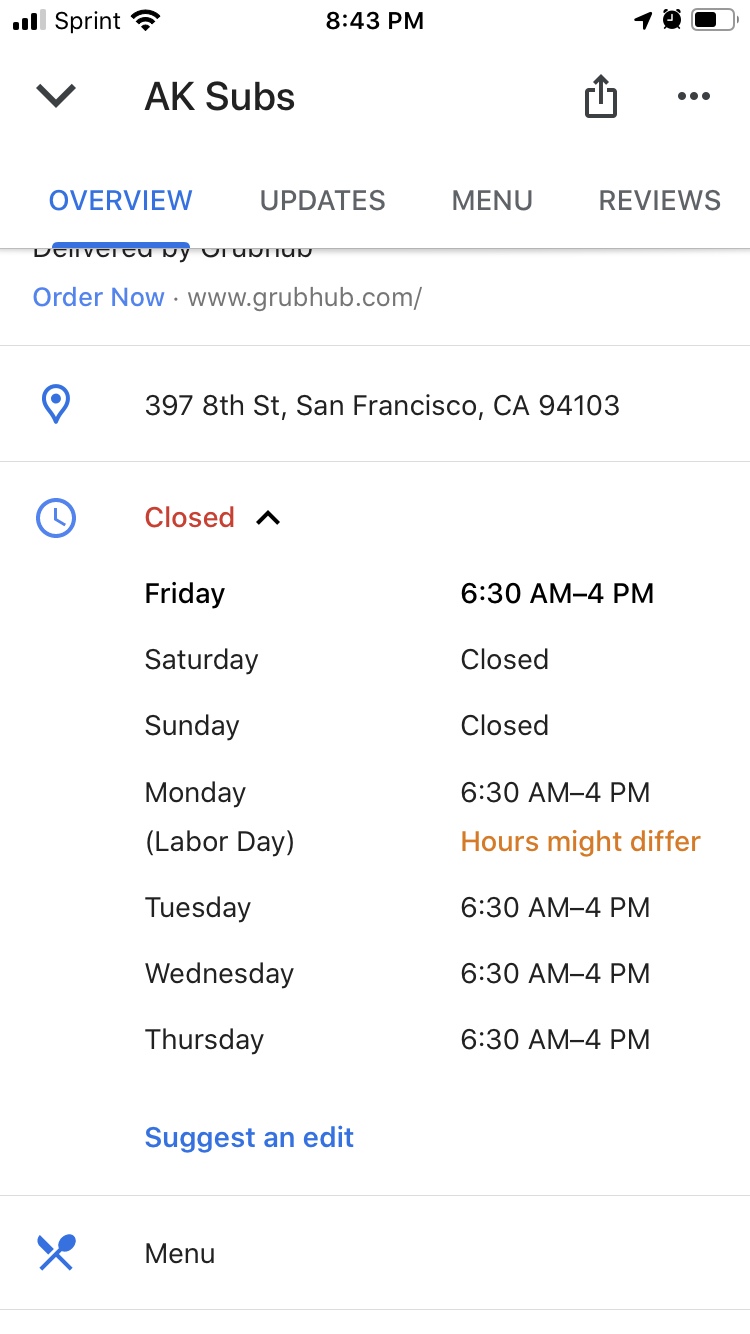The width and height of the screenshot is (750, 1334).
Task: Switch to the Updates tab
Action: click(x=322, y=200)
